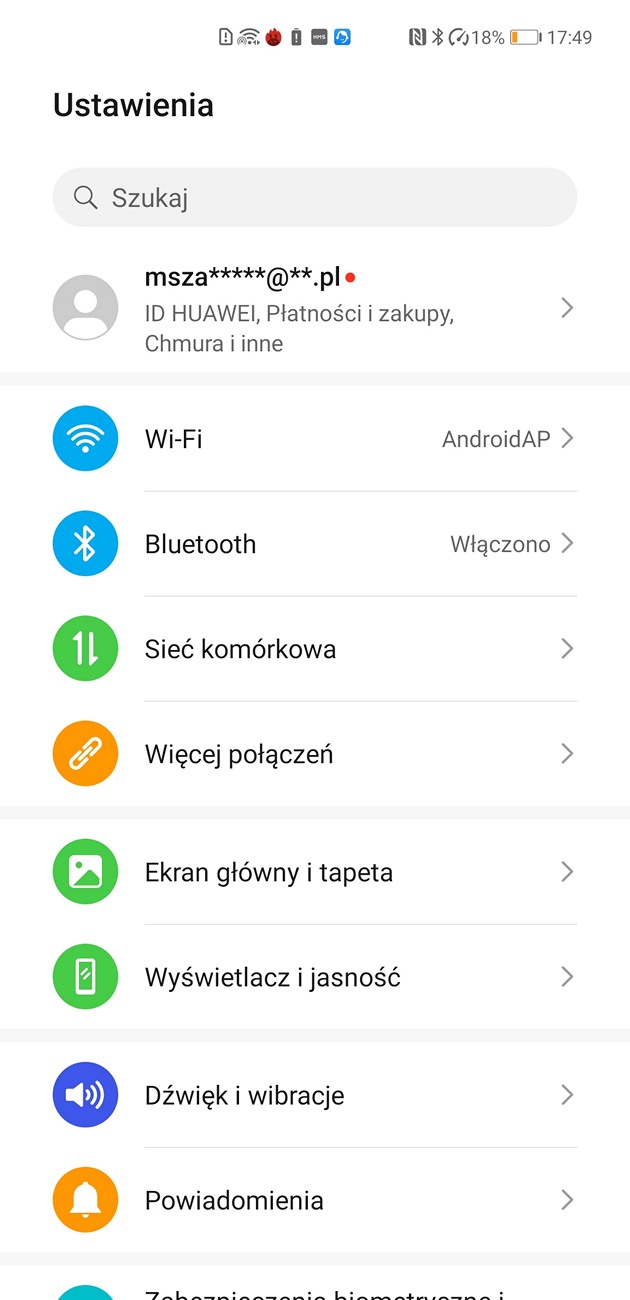Select Ekran główny i tapeta

coord(314,872)
